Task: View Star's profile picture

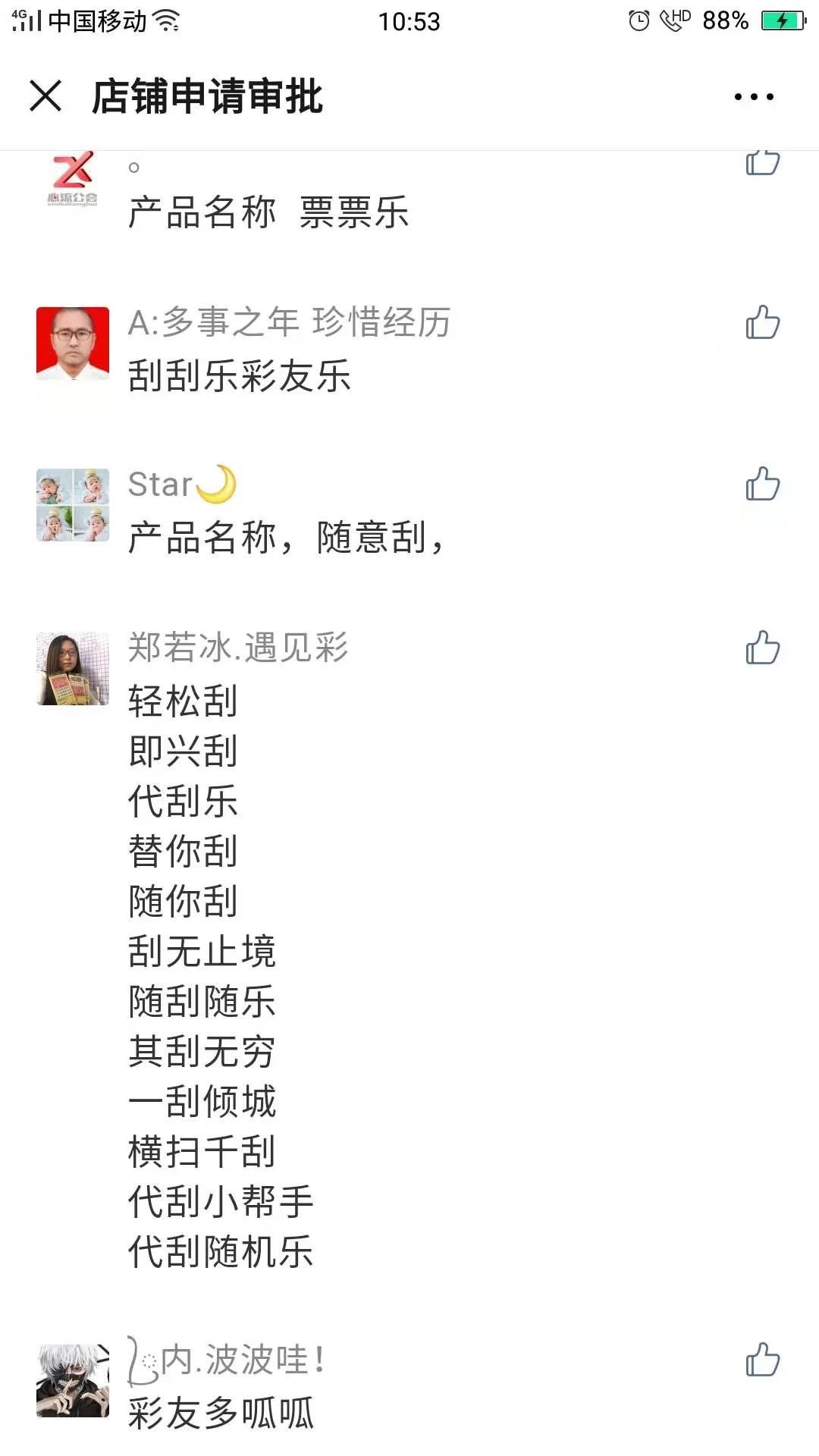Action: coord(73,504)
